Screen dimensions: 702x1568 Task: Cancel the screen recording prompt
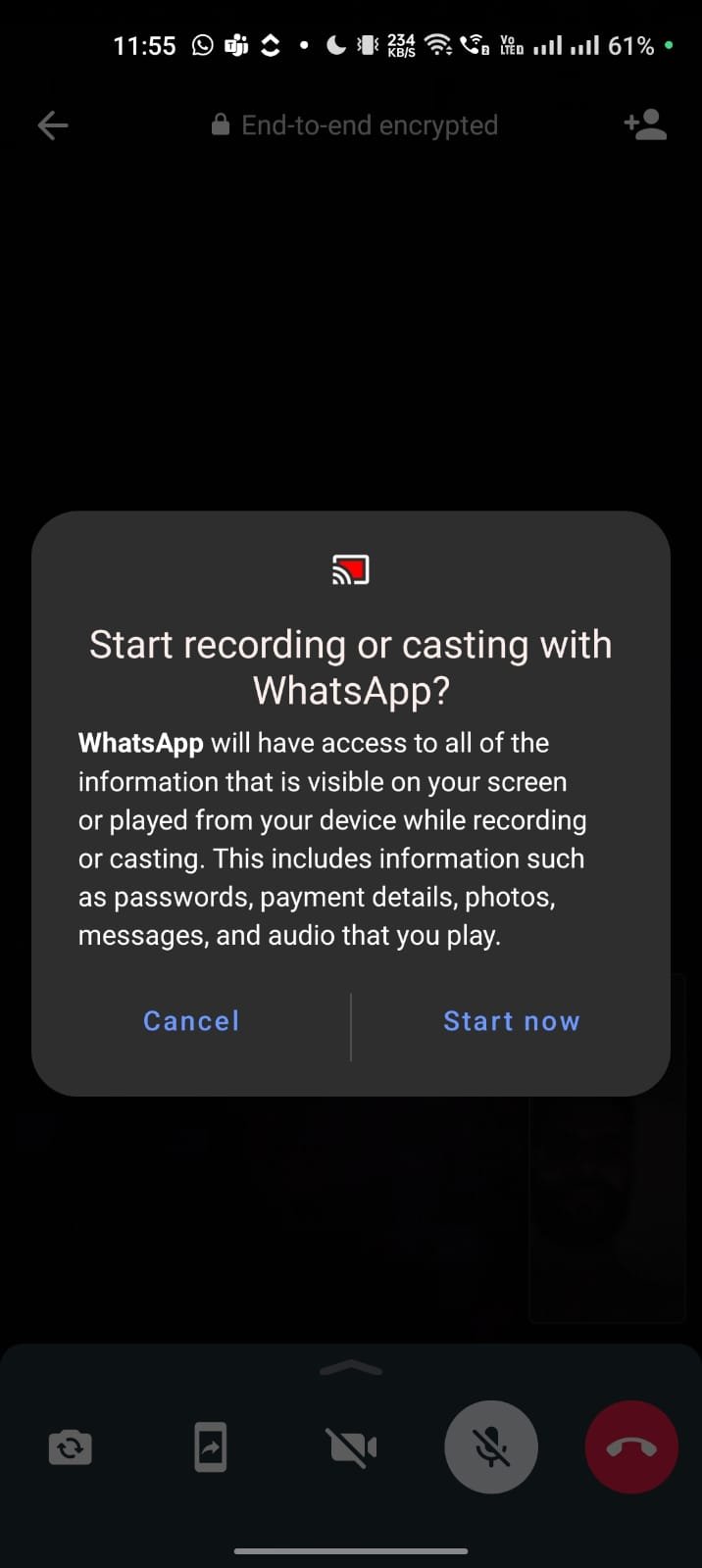[x=191, y=1021]
